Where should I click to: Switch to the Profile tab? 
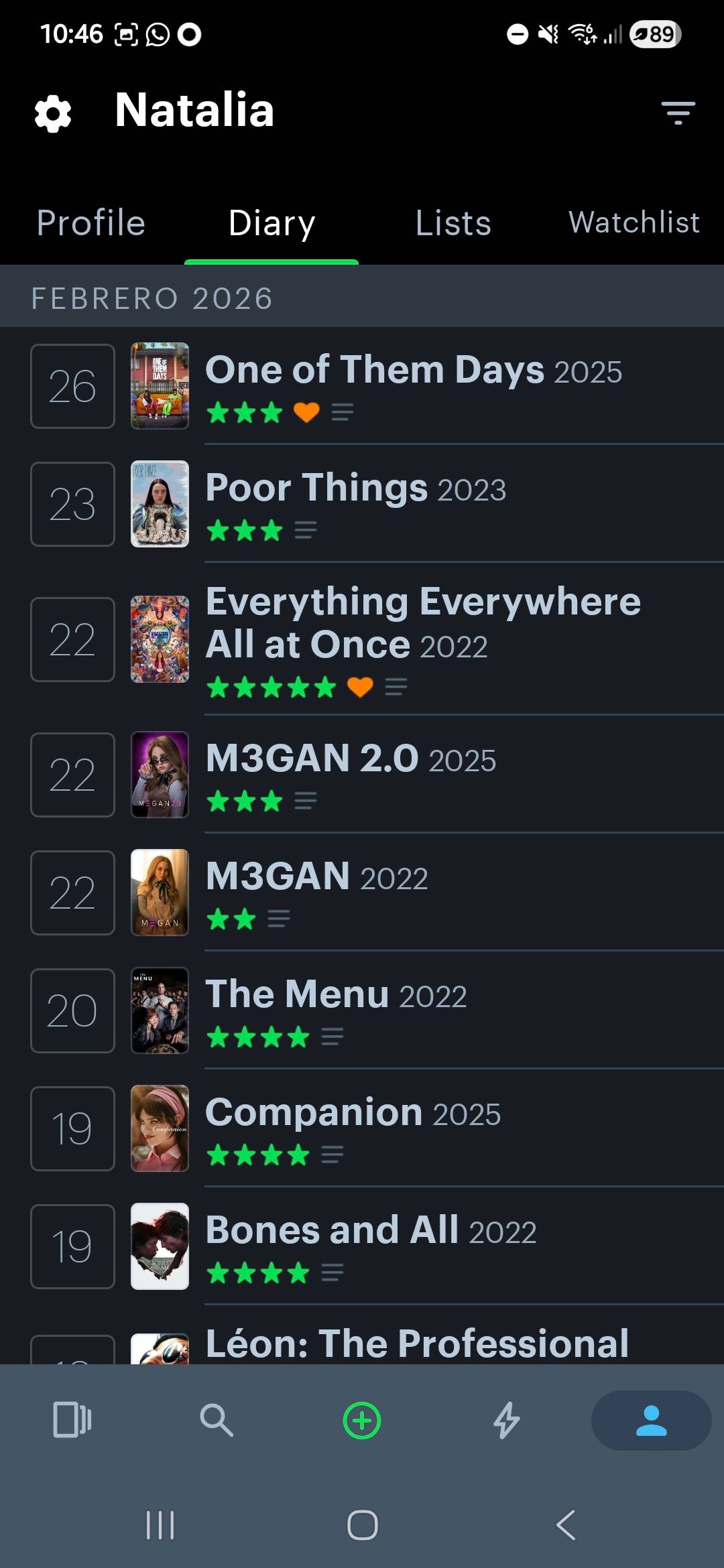pos(91,223)
